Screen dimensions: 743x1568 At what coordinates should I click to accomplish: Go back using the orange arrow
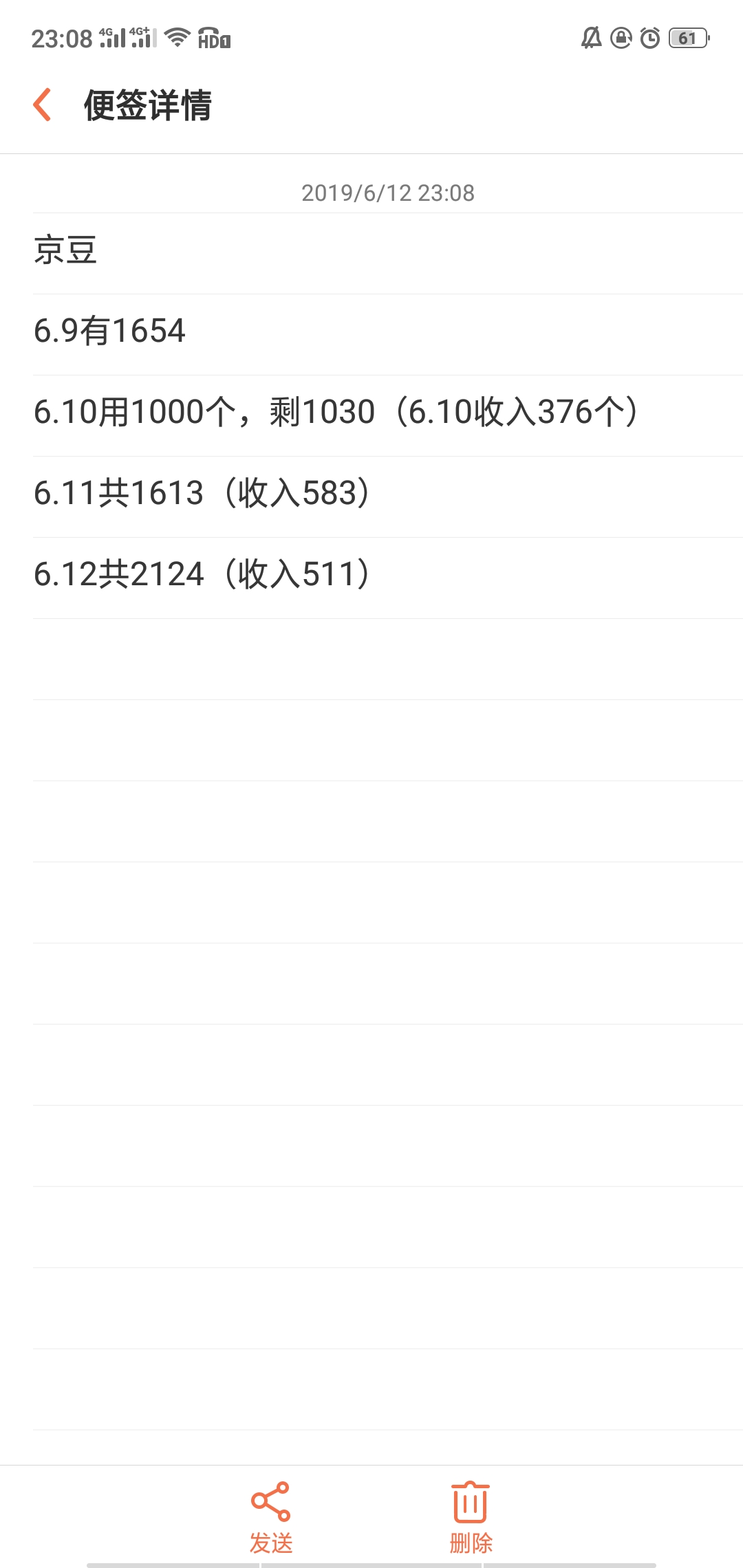coord(43,105)
